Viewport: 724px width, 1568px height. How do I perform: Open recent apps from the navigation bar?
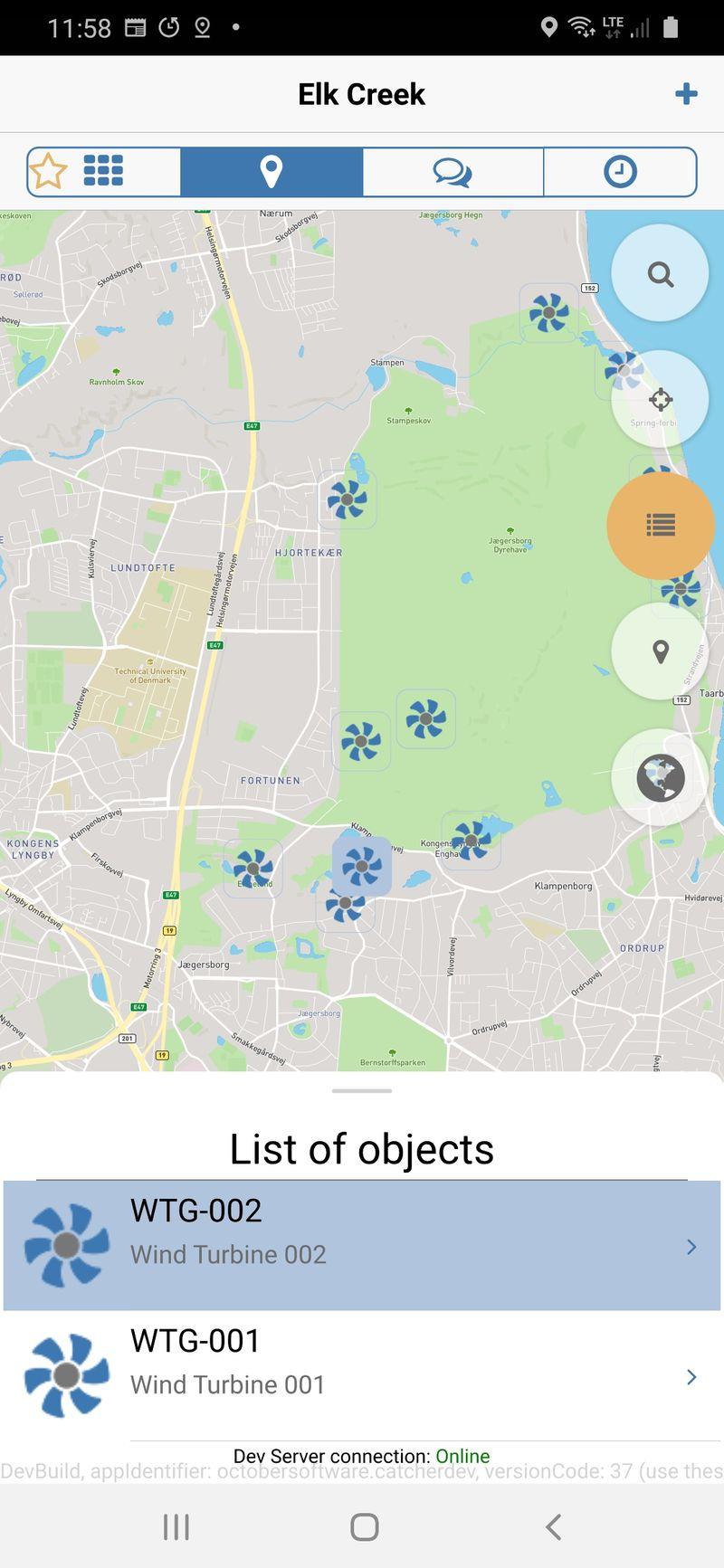(176, 1526)
